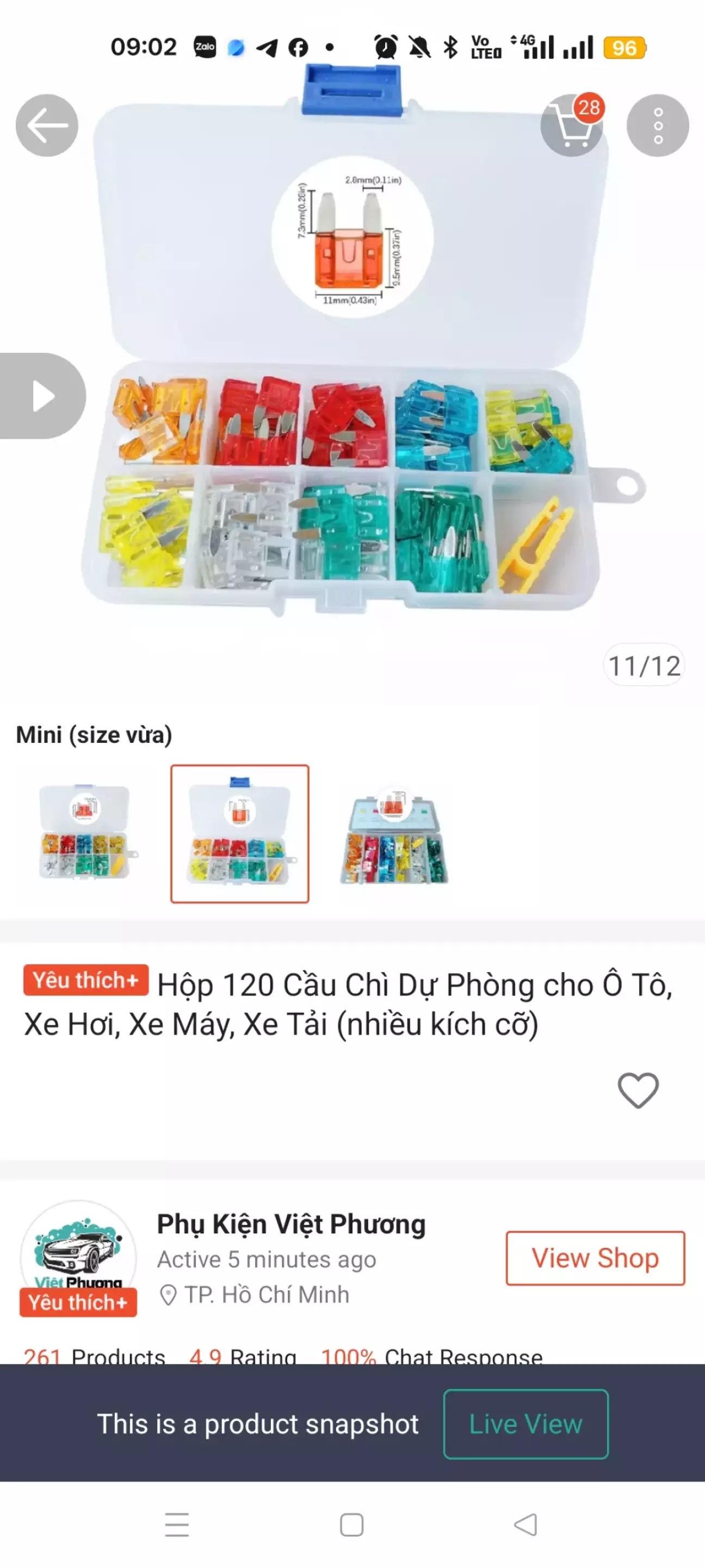Viewport: 705px width, 1568px height.
Task: Select the highlighted Mini variant thumbnail
Action: point(240,833)
